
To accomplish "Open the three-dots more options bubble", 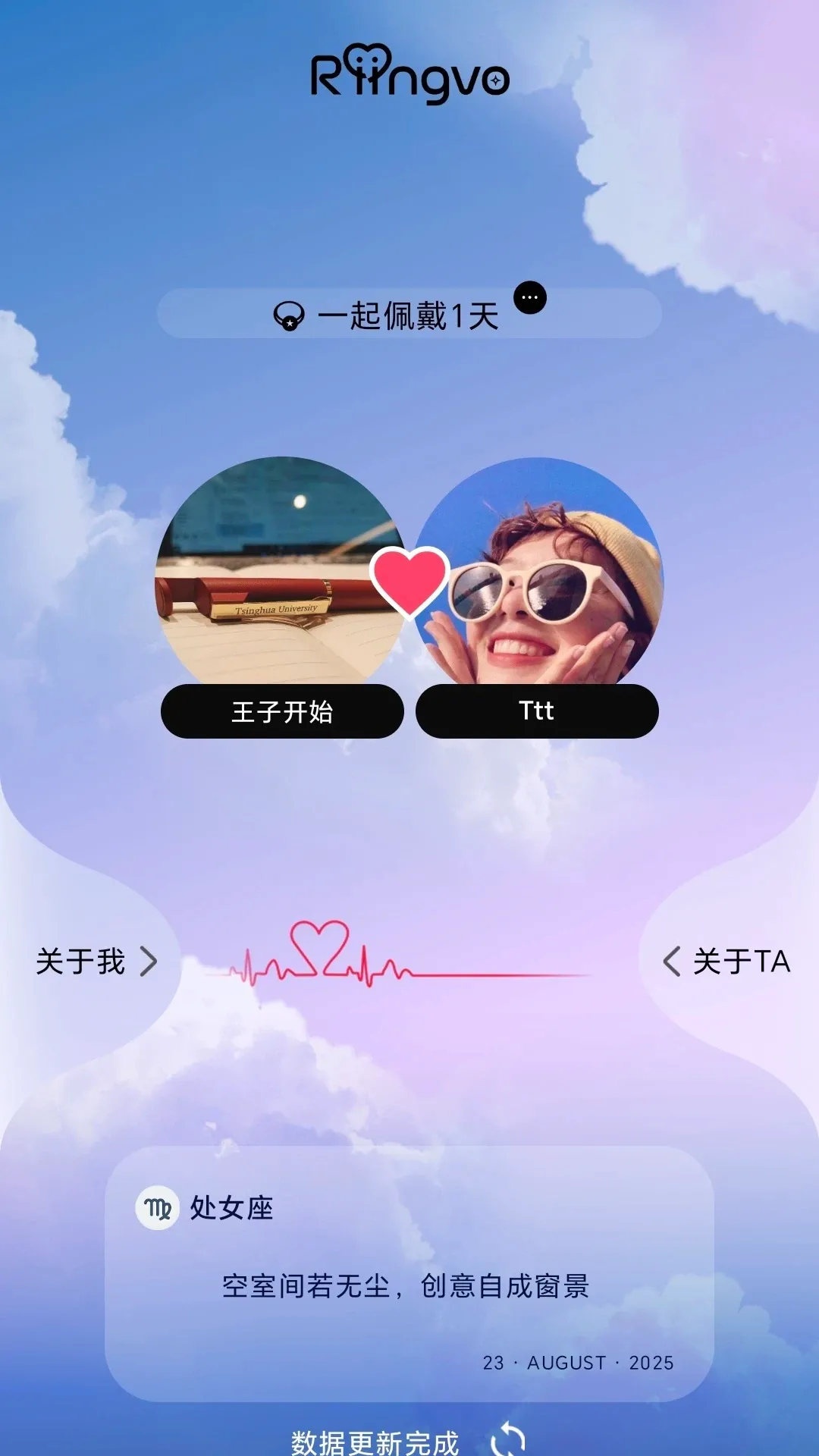I will pyautogui.click(x=530, y=297).
